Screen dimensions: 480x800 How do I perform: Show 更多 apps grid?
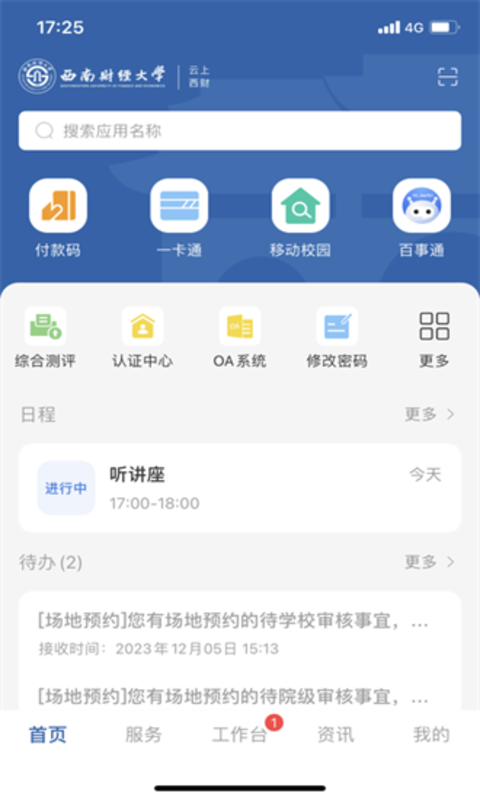(x=434, y=339)
